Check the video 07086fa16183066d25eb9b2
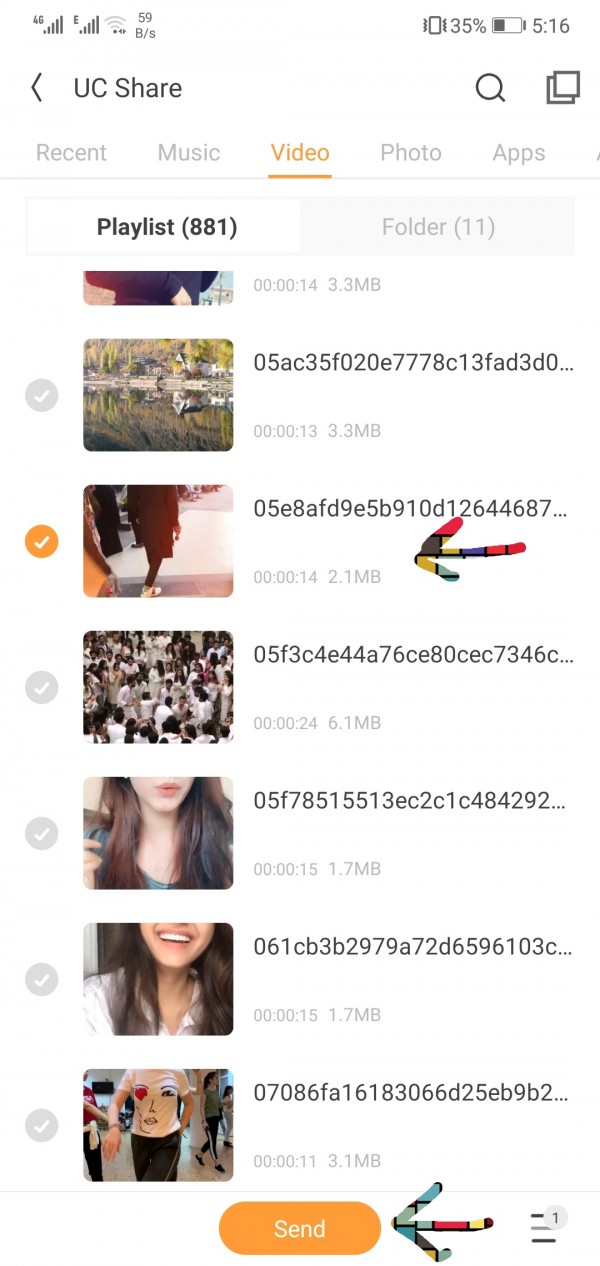 pos(41,1125)
